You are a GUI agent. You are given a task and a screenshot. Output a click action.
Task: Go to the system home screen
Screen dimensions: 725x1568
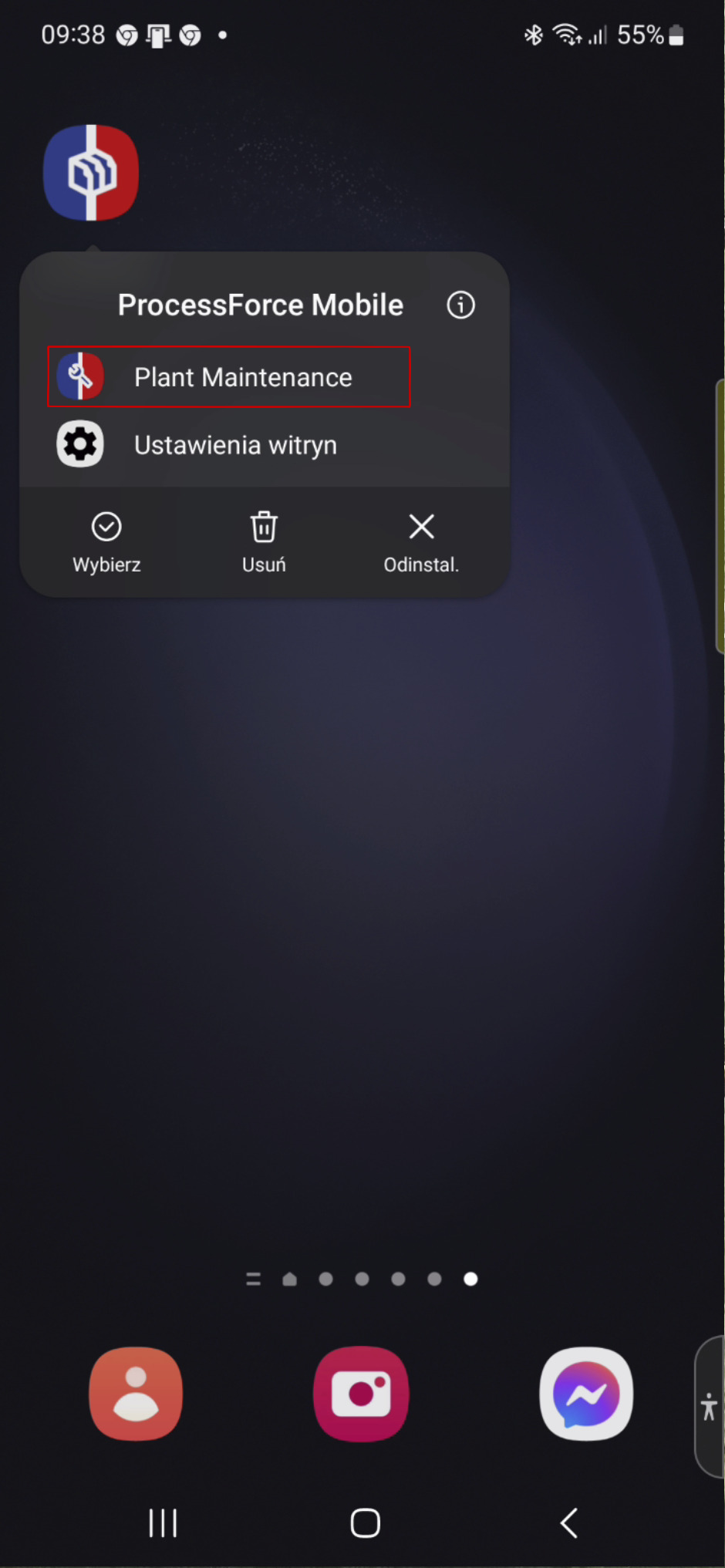(x=365, y=1523)
